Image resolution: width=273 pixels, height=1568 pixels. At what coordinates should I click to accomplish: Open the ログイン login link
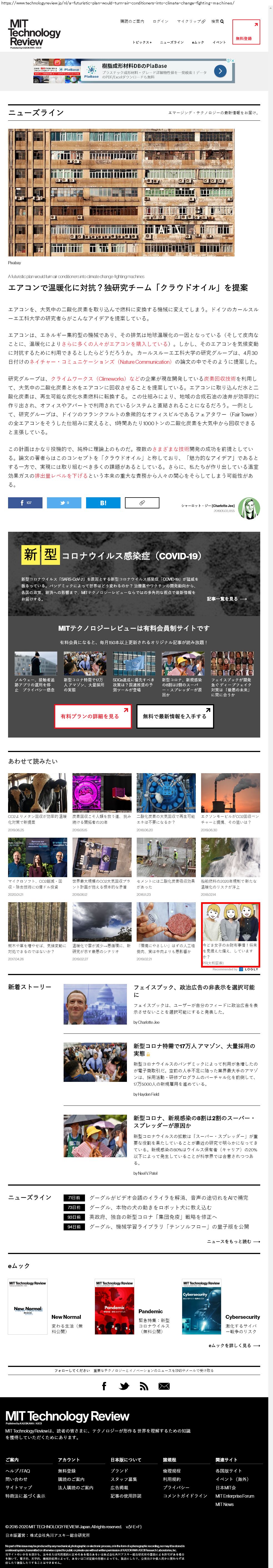point(161,21)
